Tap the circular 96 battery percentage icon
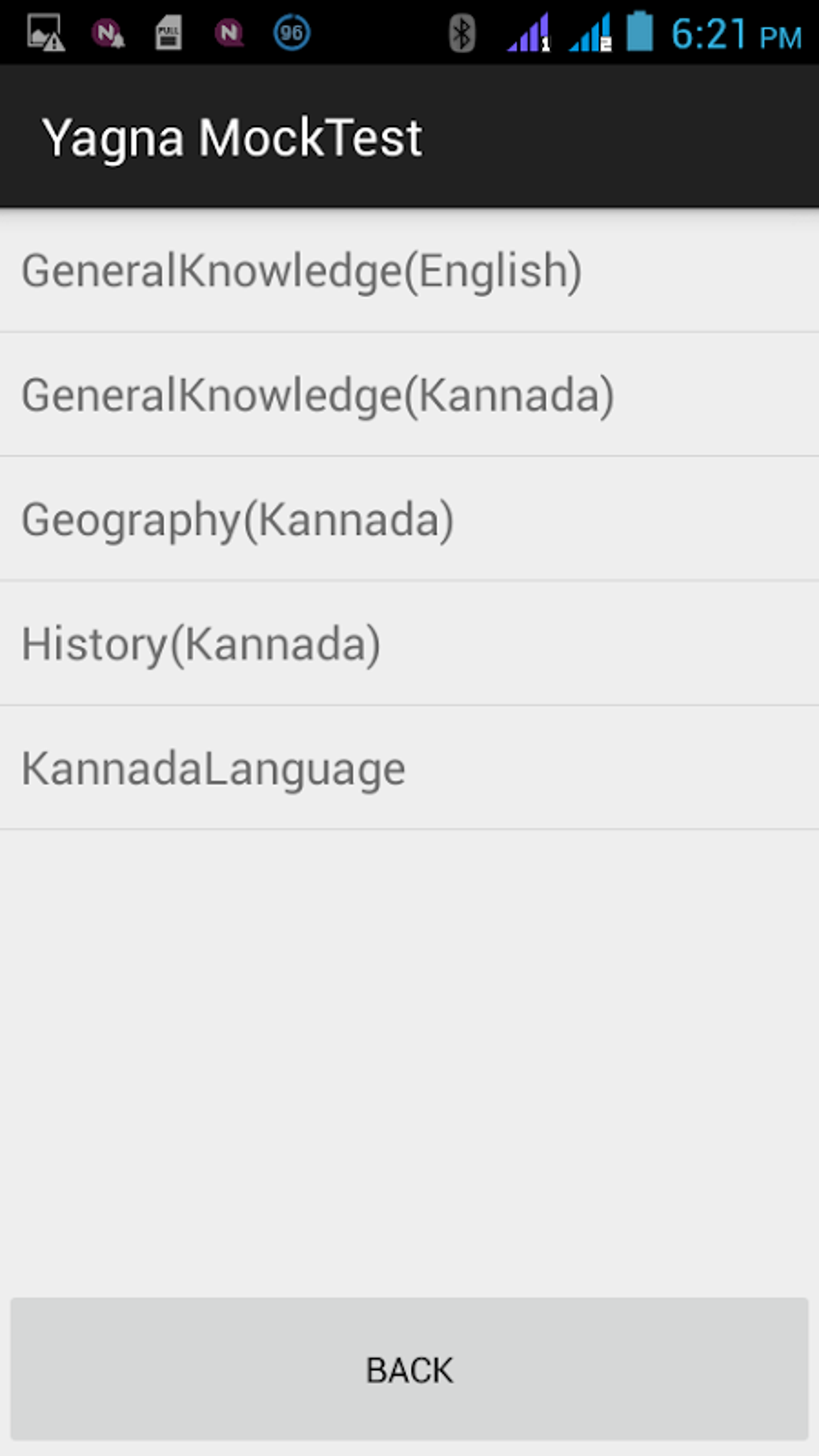819x1456 pixels. point(291,32)
